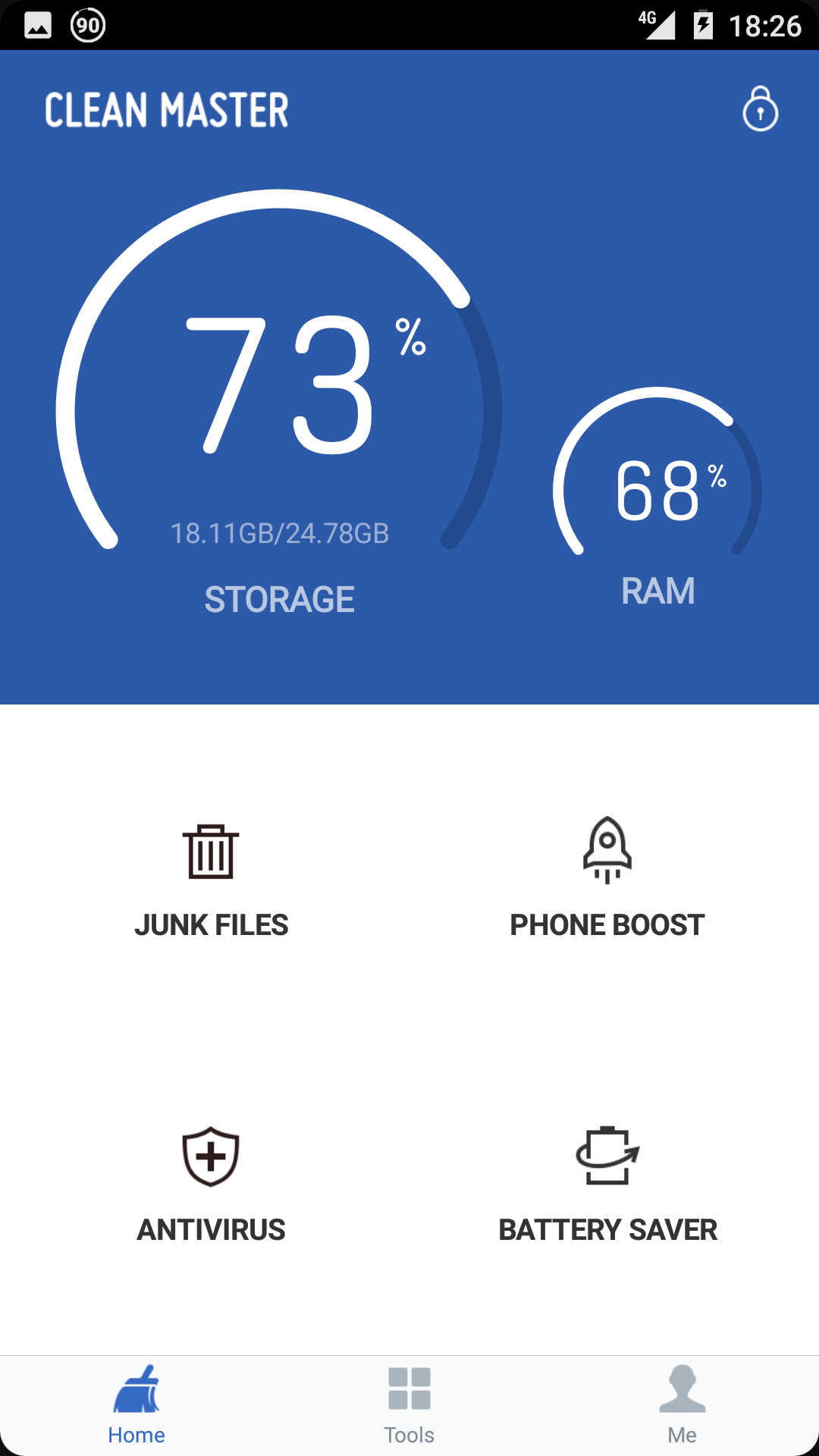Open the lock icon in the header

(x=760, y=109)
